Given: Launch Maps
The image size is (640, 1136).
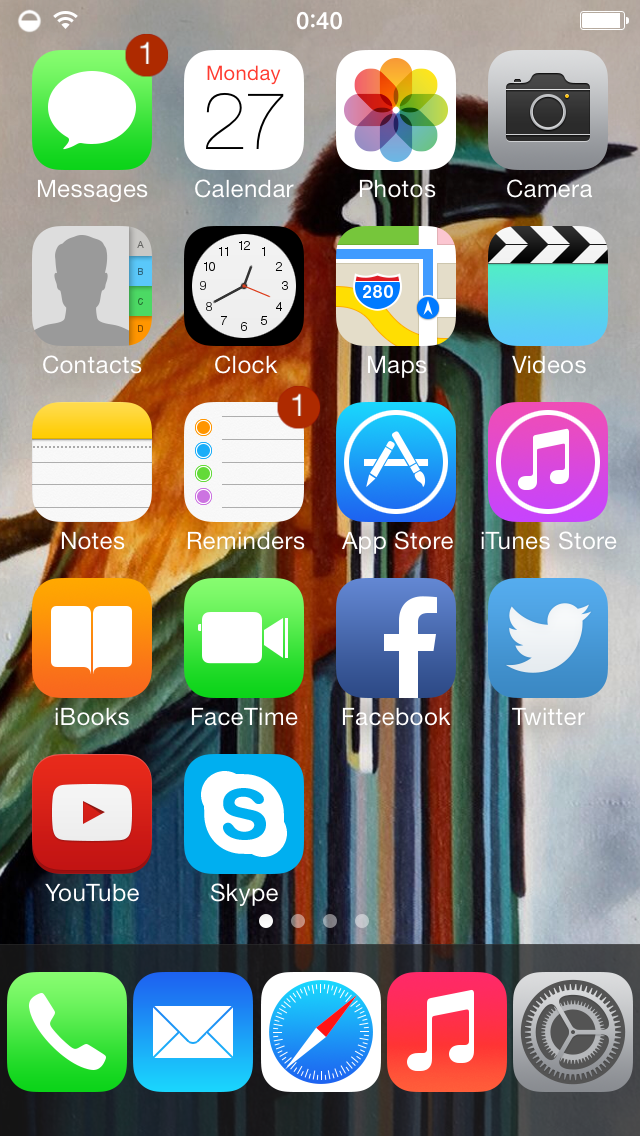Looking at the screenshot, I should click(396, 286).
